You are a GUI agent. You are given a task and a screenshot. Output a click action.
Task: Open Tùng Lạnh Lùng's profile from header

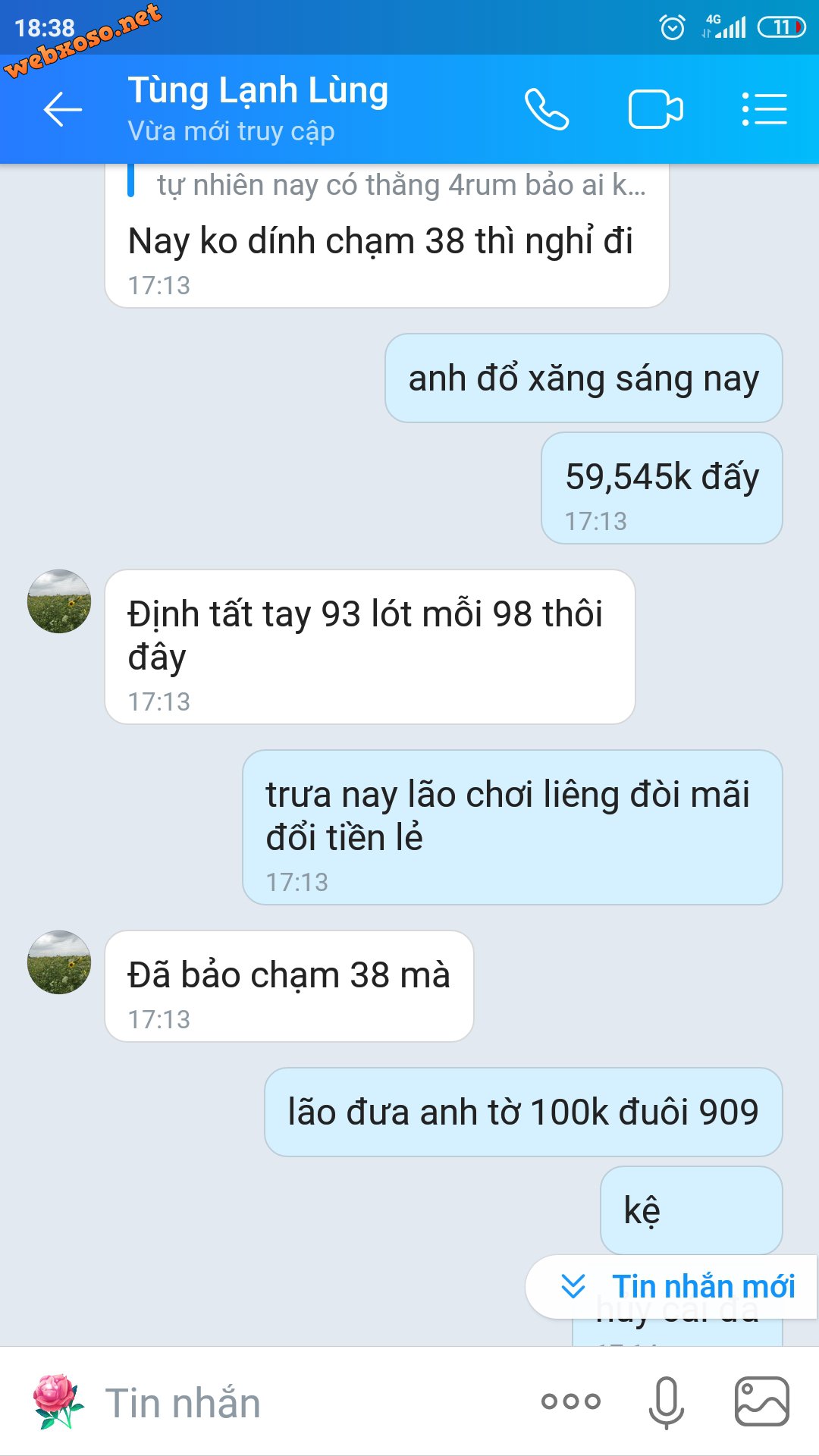coord(258,108)
